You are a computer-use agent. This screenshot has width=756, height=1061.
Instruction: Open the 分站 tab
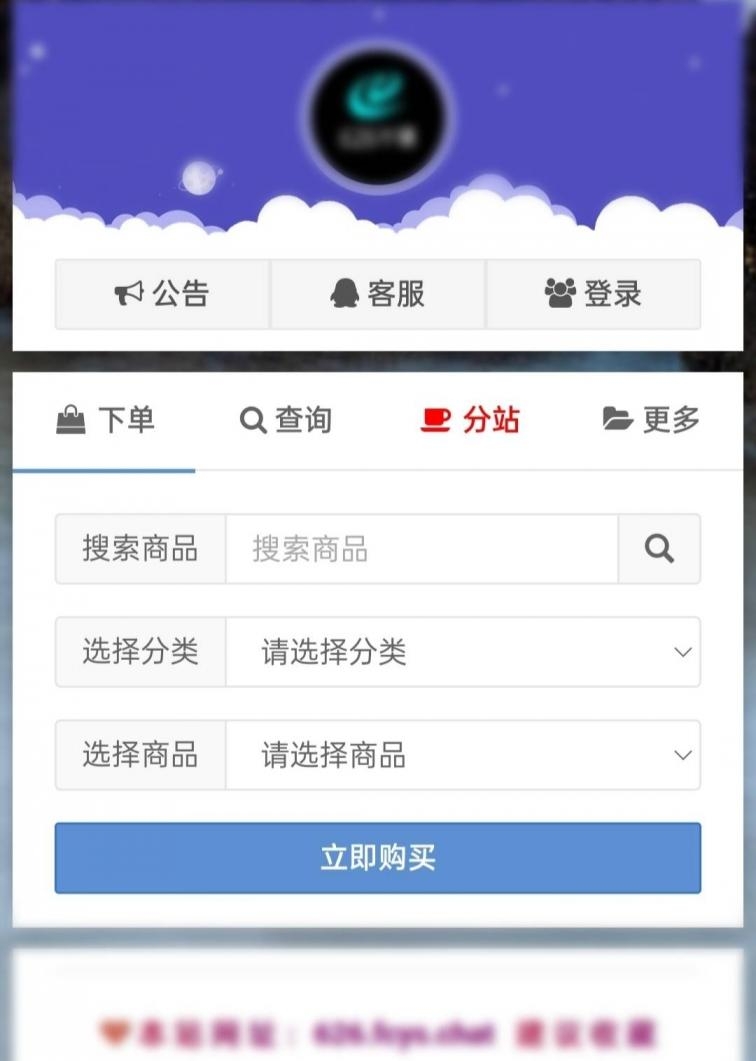(470, 420)
